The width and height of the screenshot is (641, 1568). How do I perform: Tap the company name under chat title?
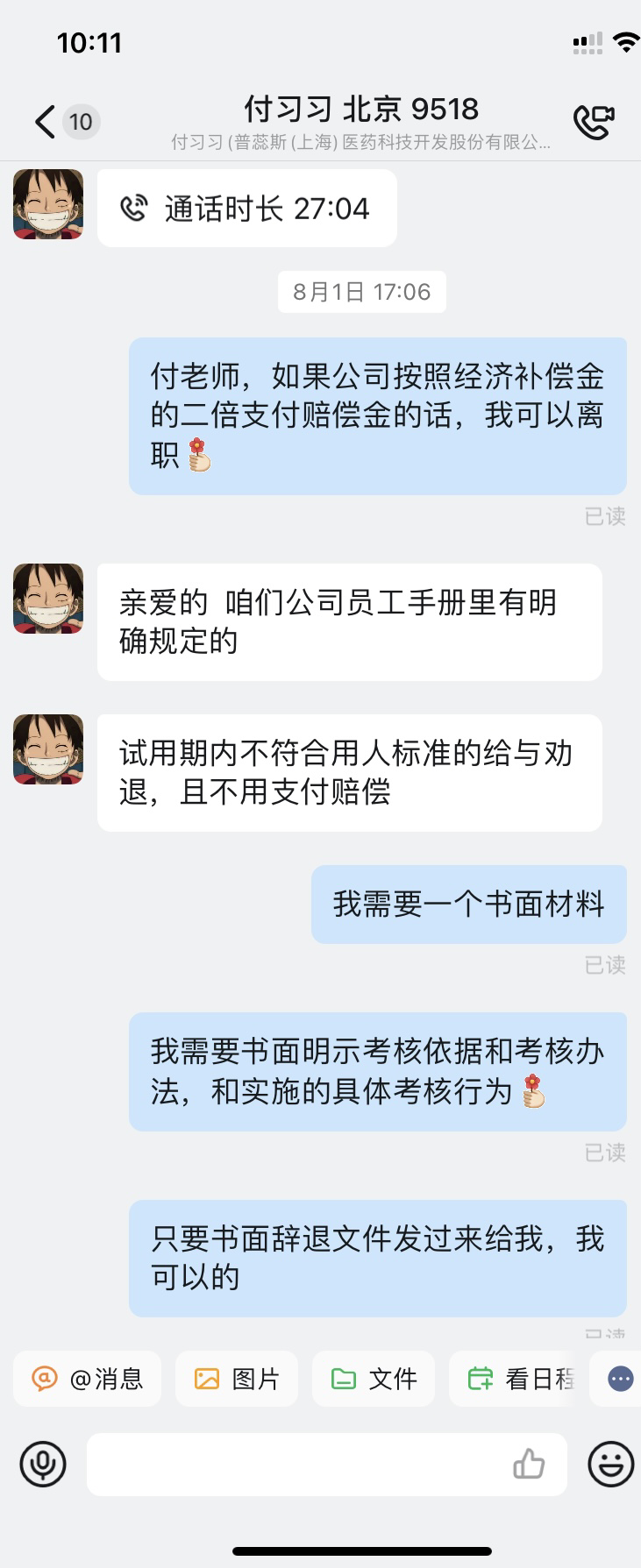[361, 142]
